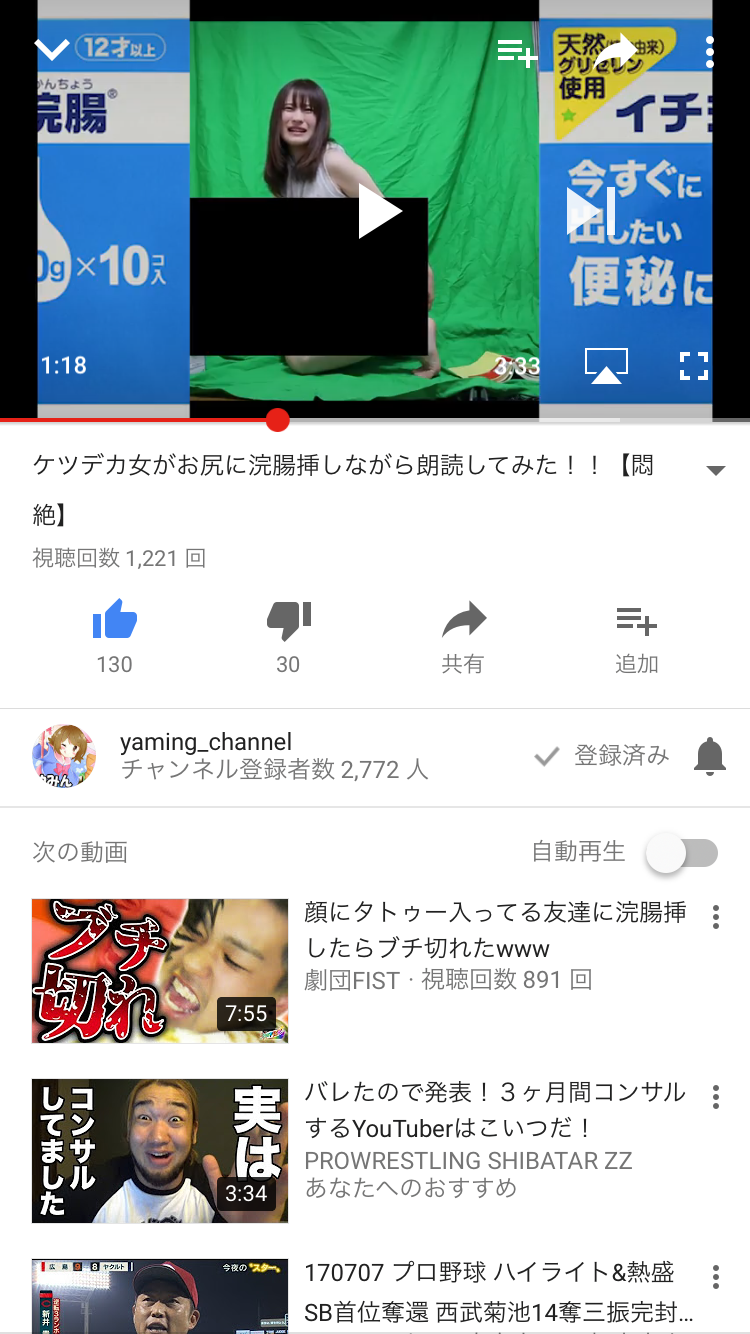Tap the 登録済み subscribed button

tap(603, 757)
